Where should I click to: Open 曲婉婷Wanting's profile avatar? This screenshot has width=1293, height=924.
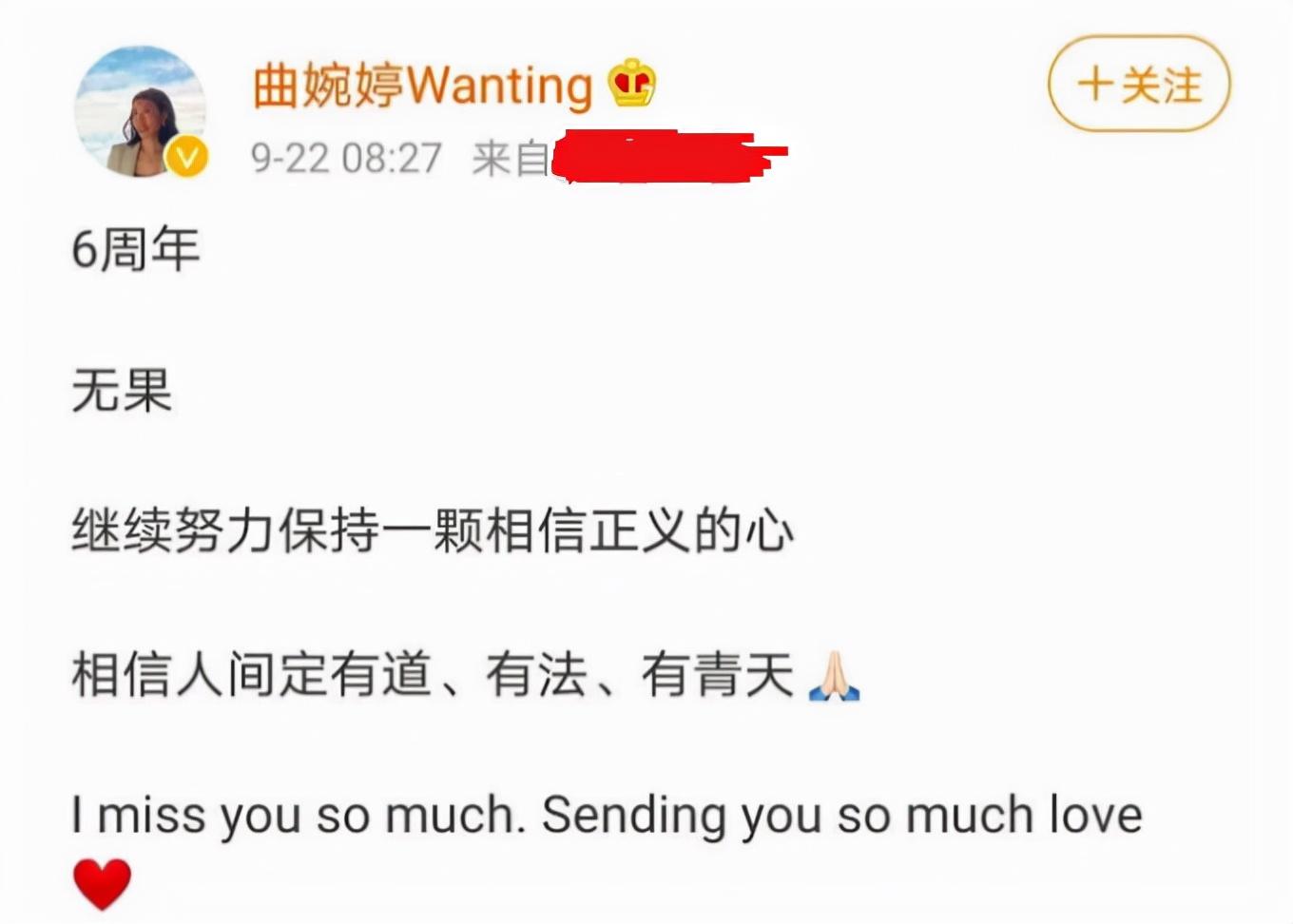point(140,111)
